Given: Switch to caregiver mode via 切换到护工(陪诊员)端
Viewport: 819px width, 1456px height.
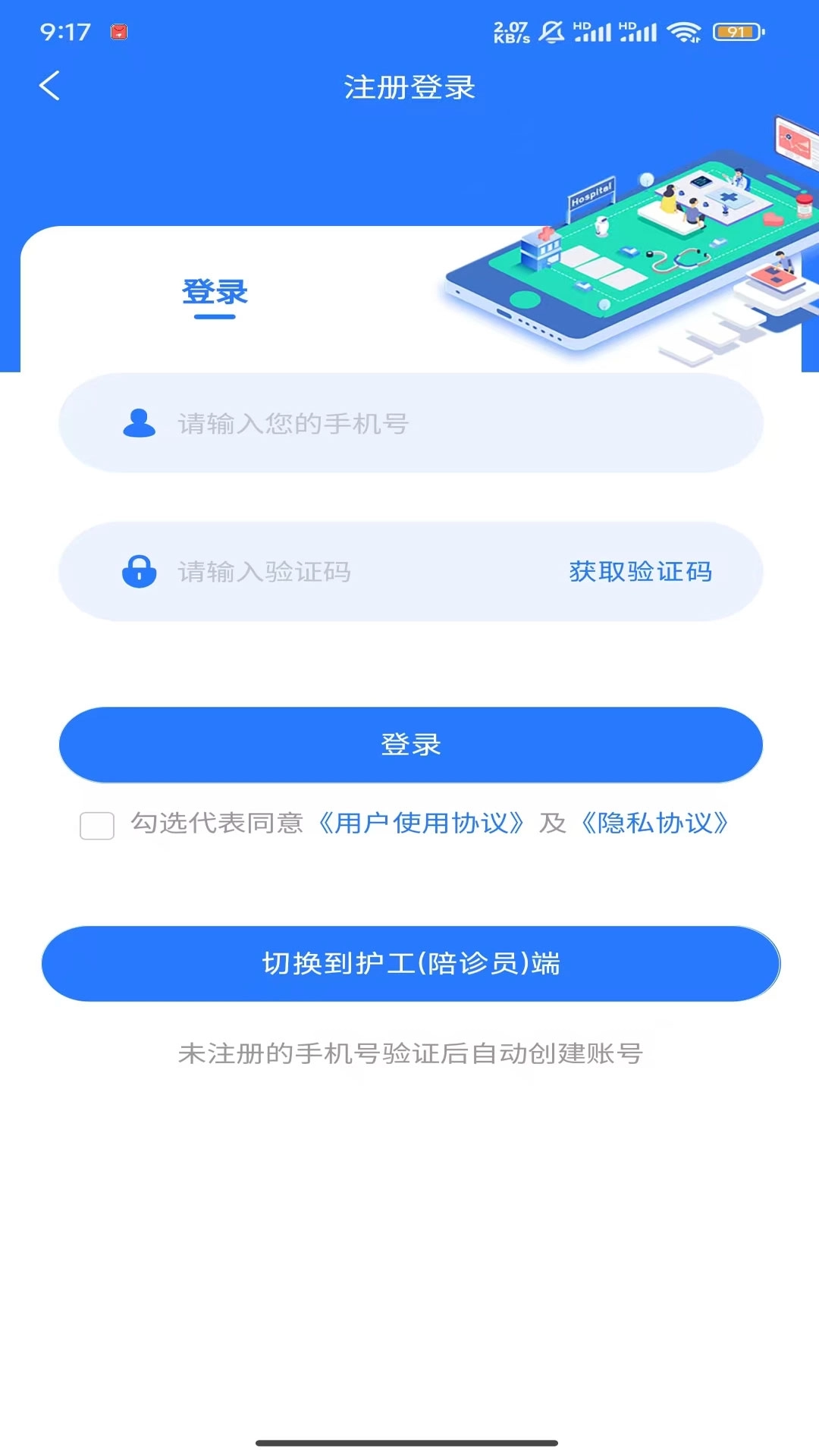Looking at the screenshot, I should coord(409,964).
